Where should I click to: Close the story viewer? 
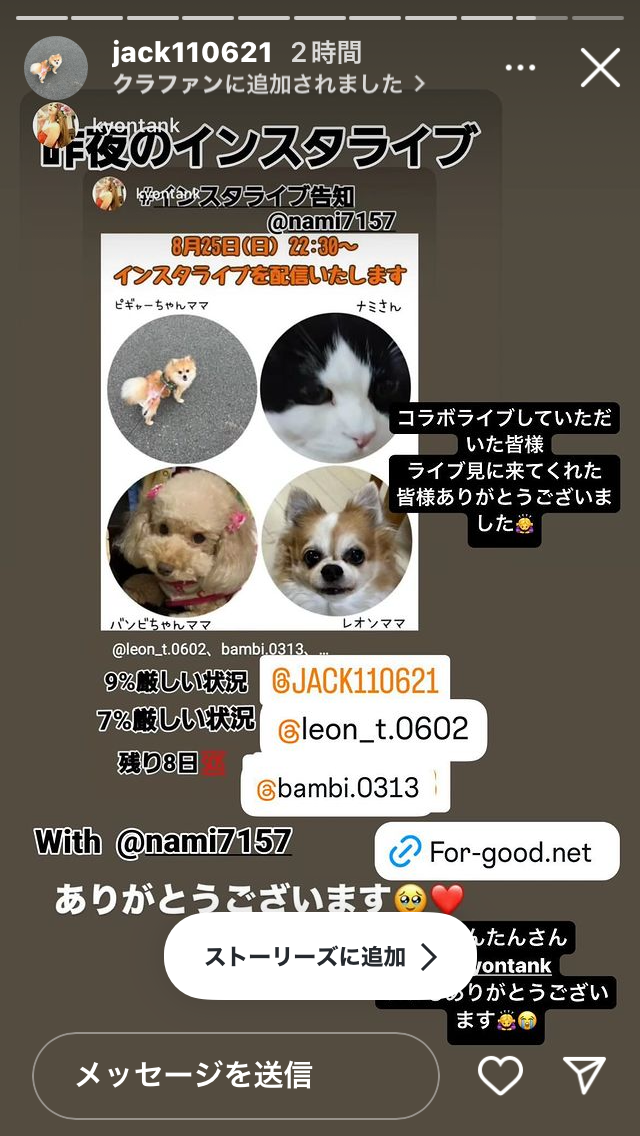[x=600, y=68]
